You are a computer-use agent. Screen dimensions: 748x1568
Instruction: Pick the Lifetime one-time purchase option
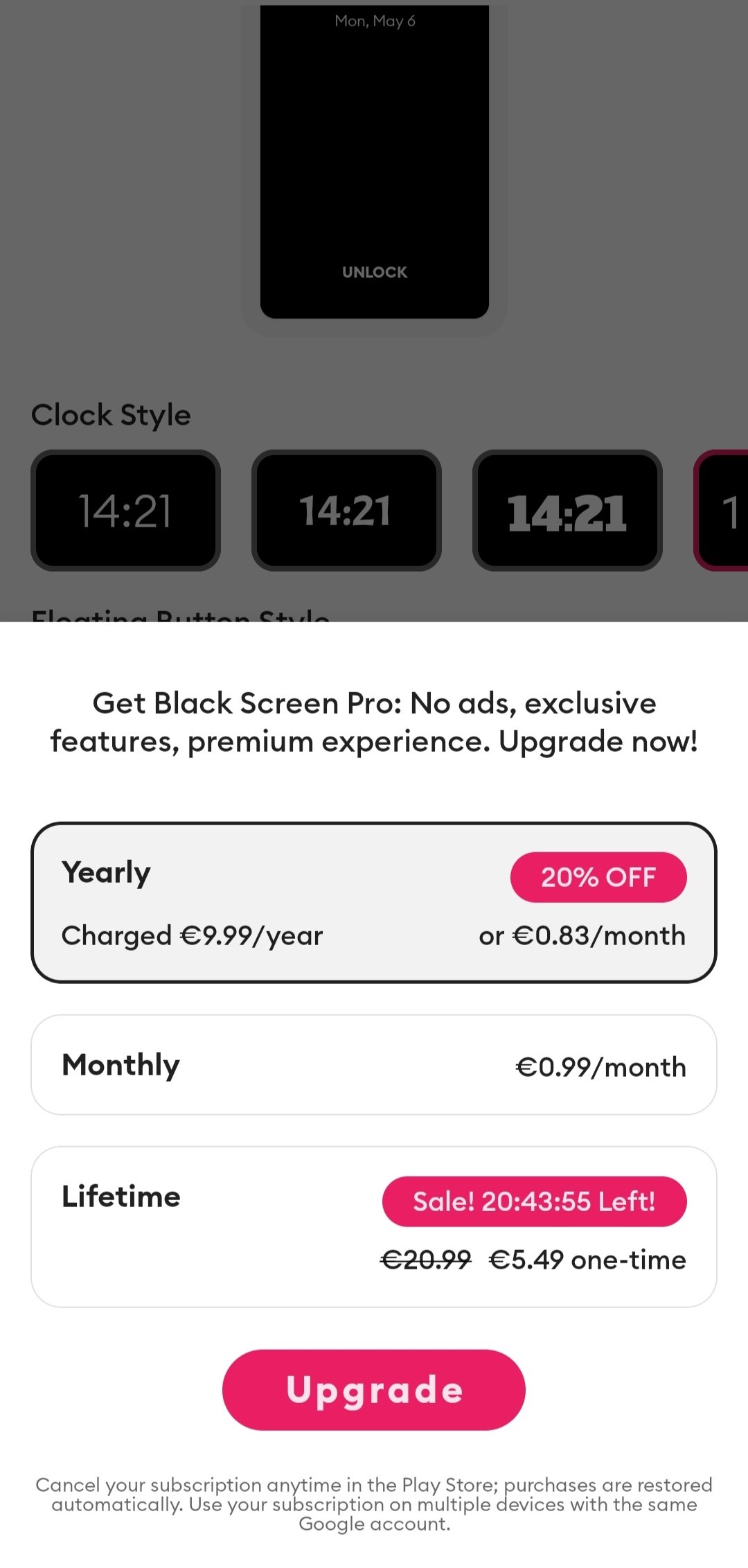(374, 1227)
